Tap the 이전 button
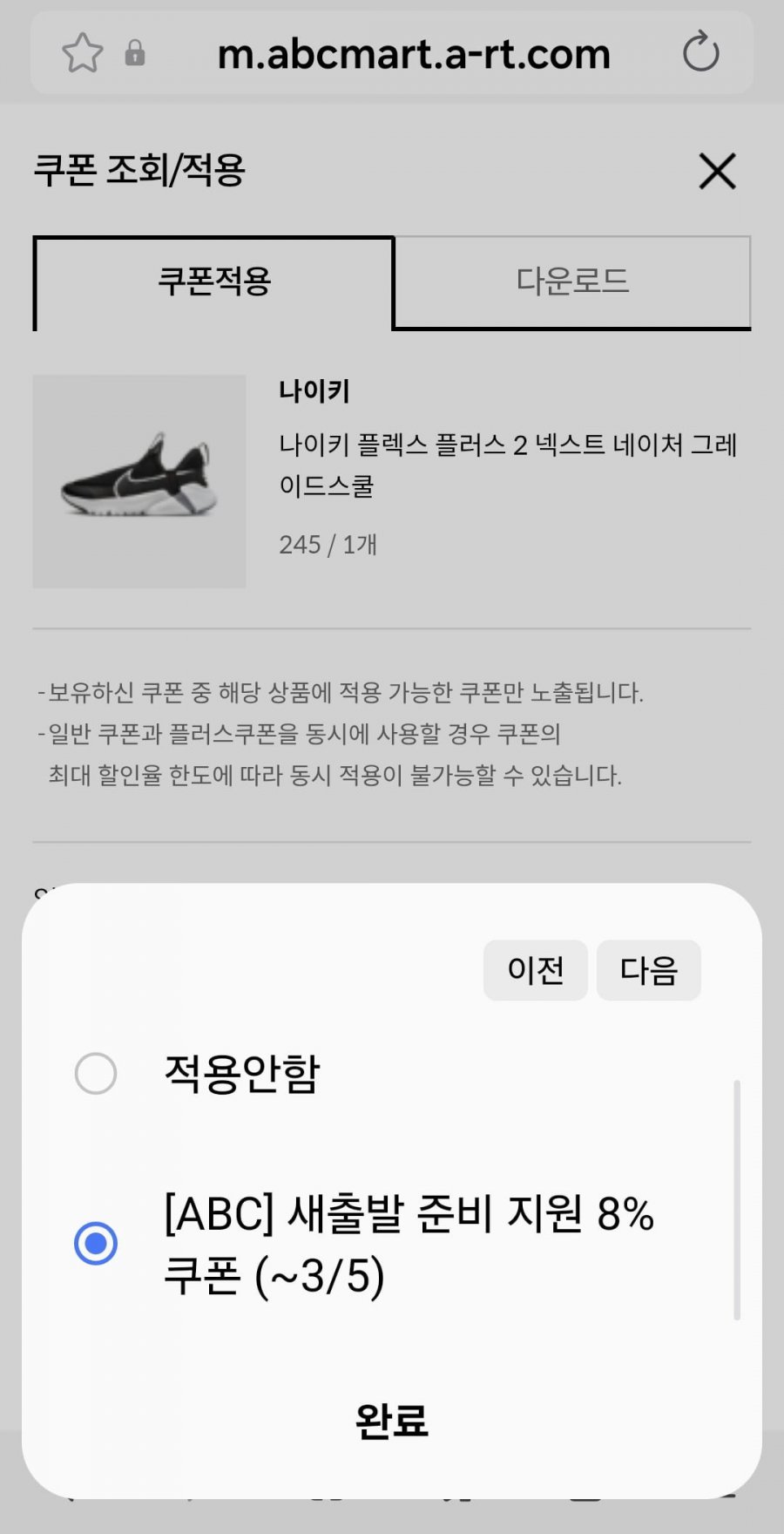 point(536,970)
